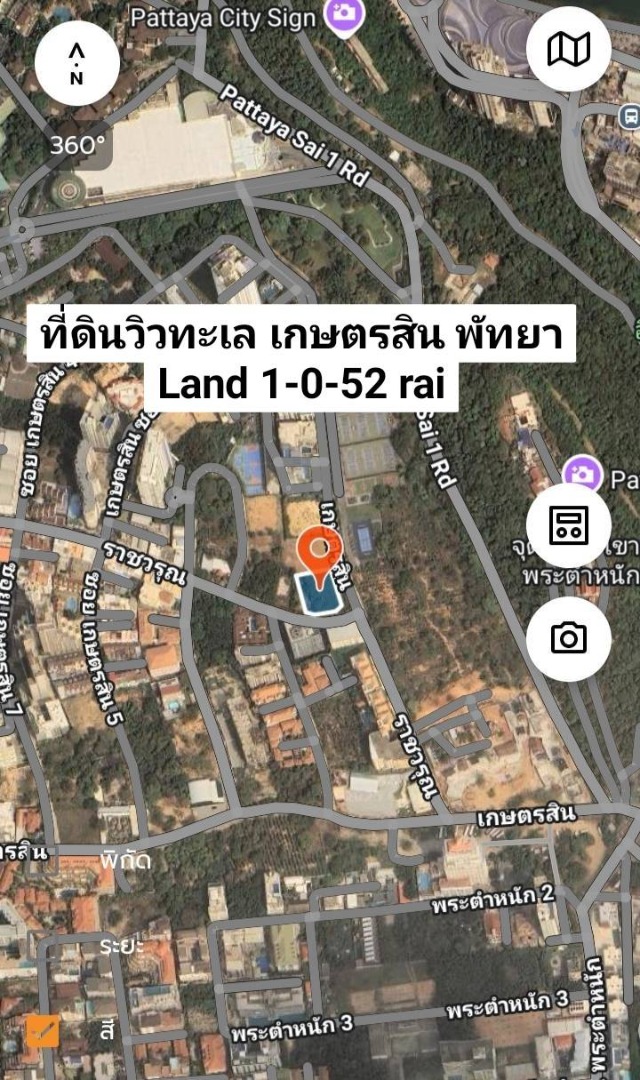Tap the north compass button
Image resolution: width=640 pixels, height=1080 pixels.
(77, 62)
